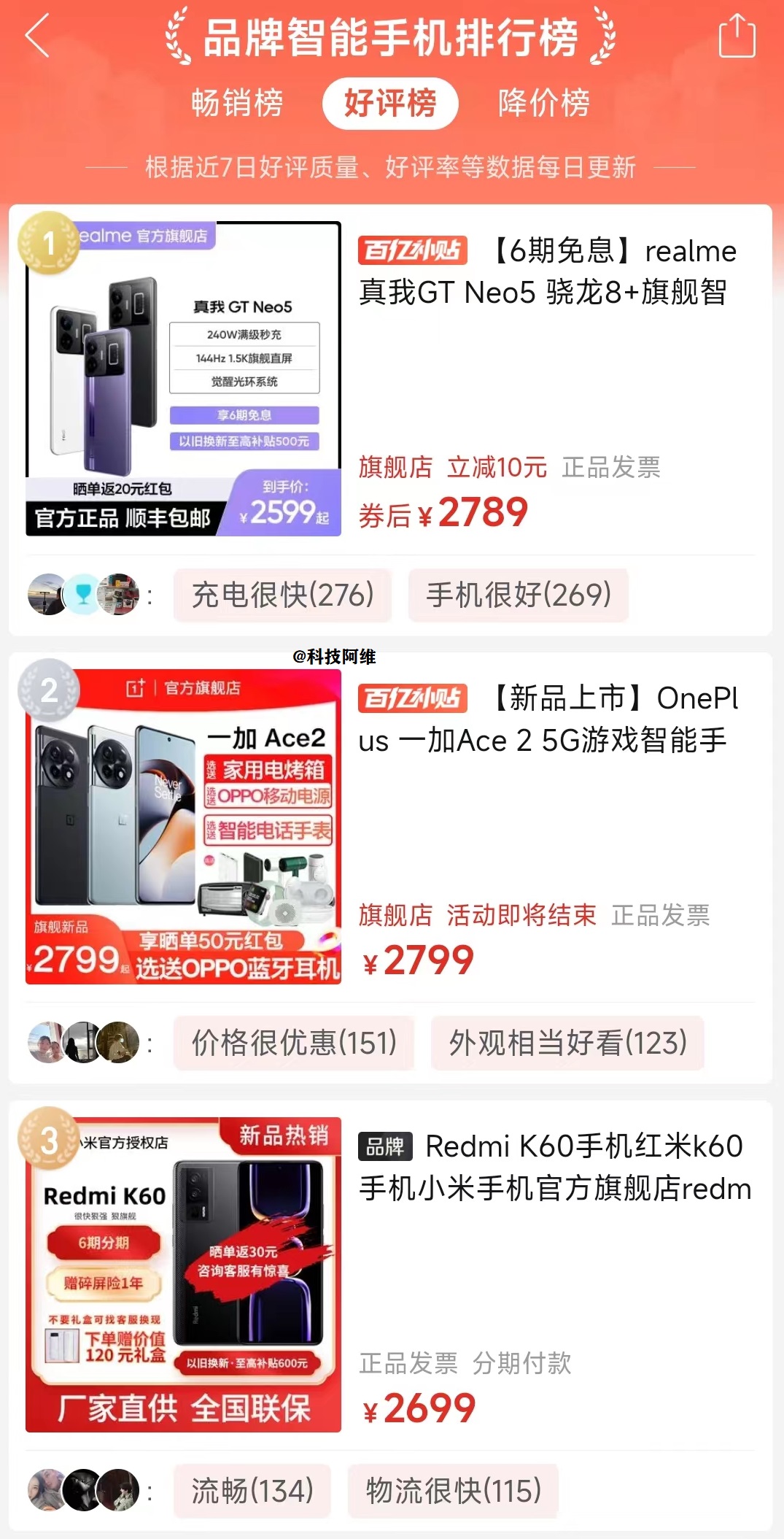The width and height of the screenshot is (784, 1539).
Task: Switch to the 降价榜 tab
Action: (546, 104)
